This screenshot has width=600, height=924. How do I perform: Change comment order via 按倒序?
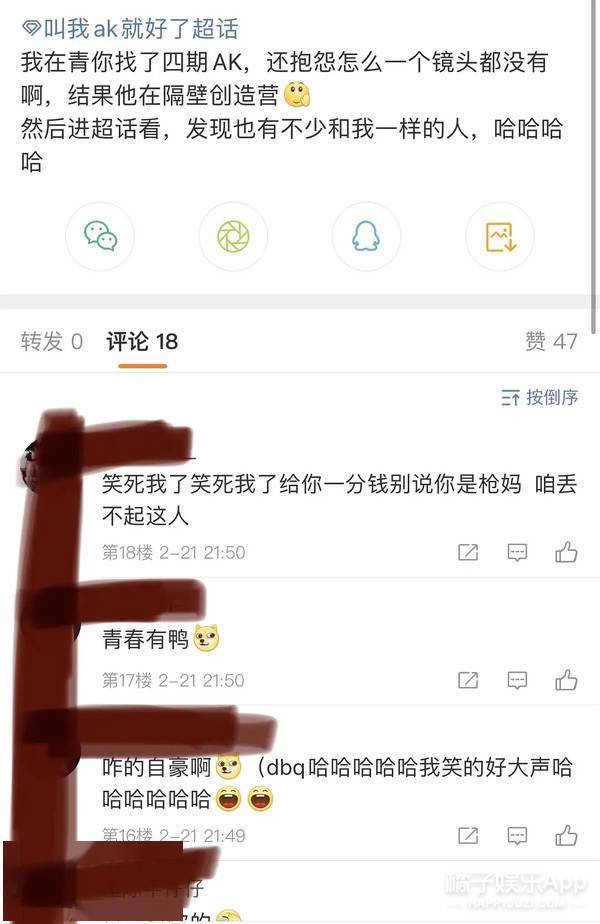[540, 397]
